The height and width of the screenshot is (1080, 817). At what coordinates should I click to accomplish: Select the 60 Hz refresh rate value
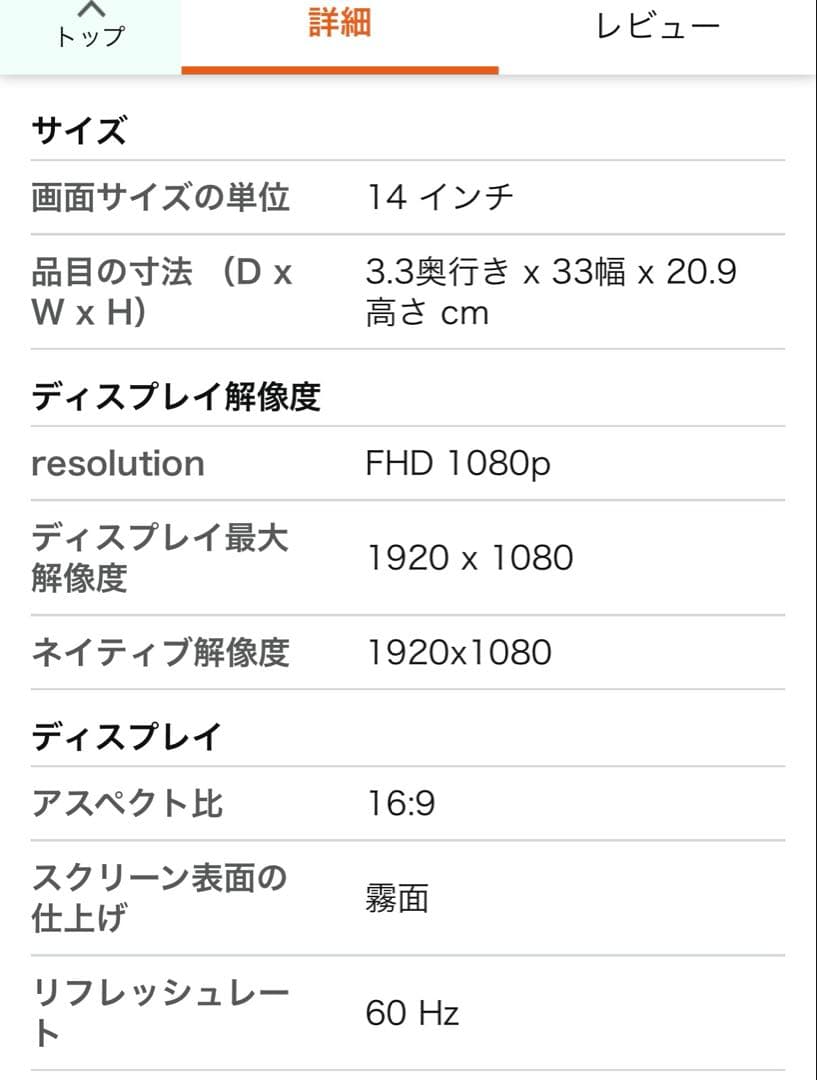[x=413, y=1014]
